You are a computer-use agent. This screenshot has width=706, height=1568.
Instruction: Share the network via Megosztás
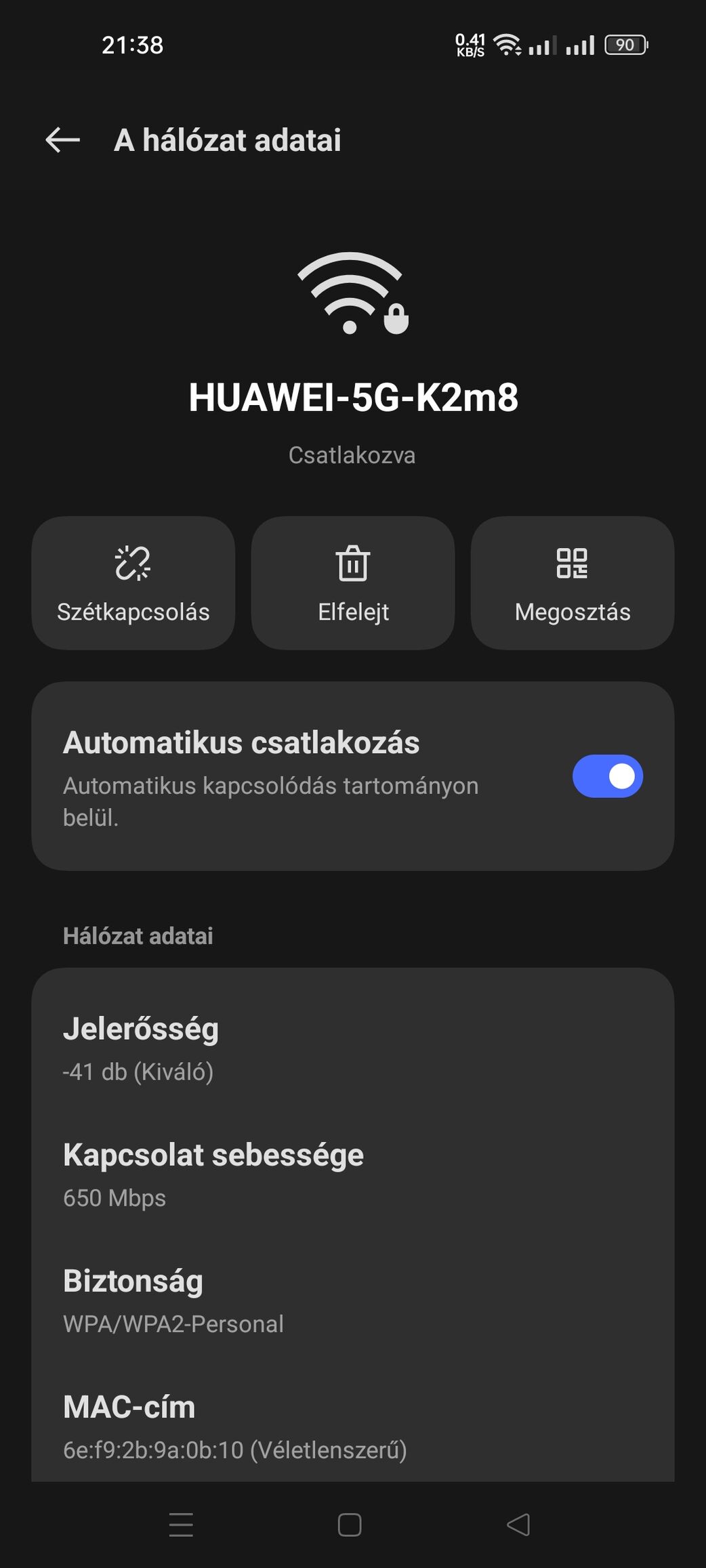[573, 583]
